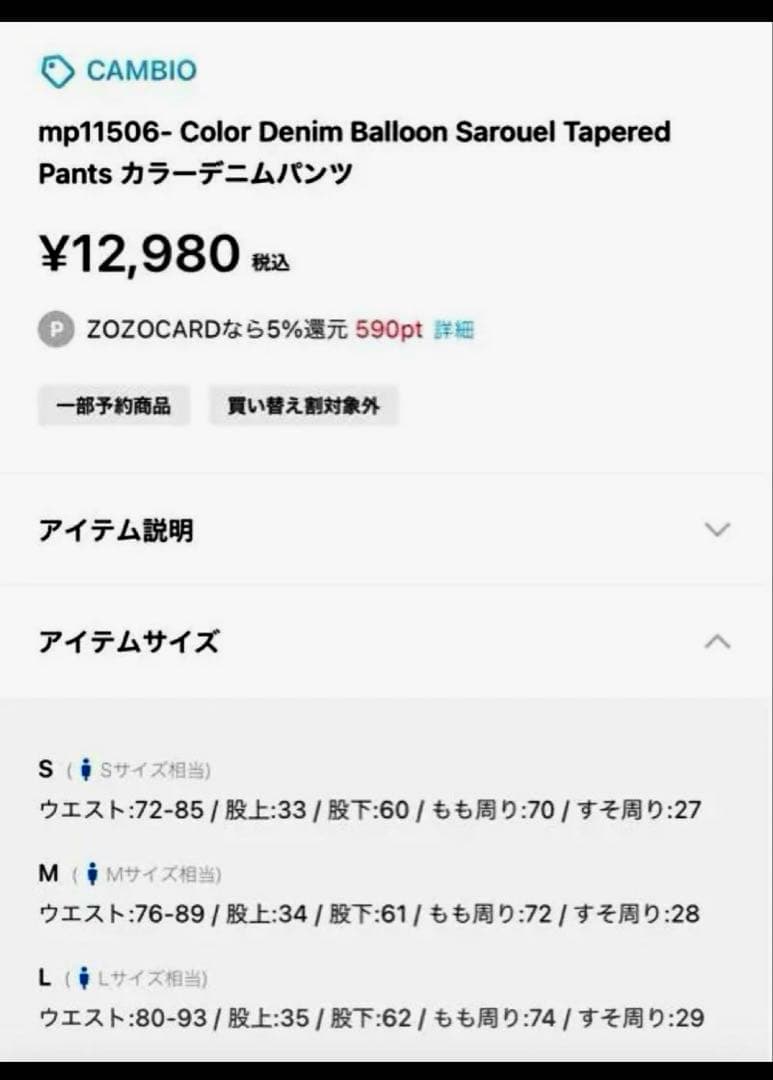The height and width of the screenshot is (1080, 773).
Task: Click the ZOZOCARD points P icon
Action: [x=57, y=329]
